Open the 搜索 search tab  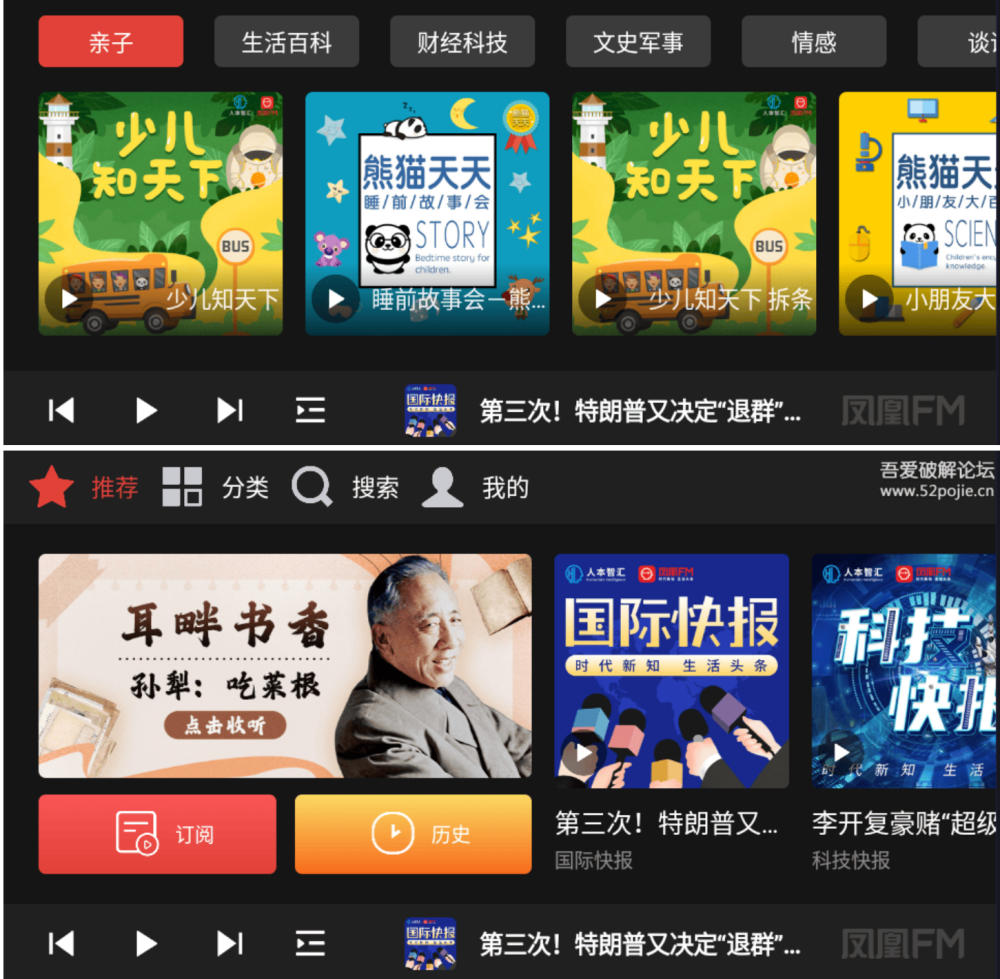point(345,488)
